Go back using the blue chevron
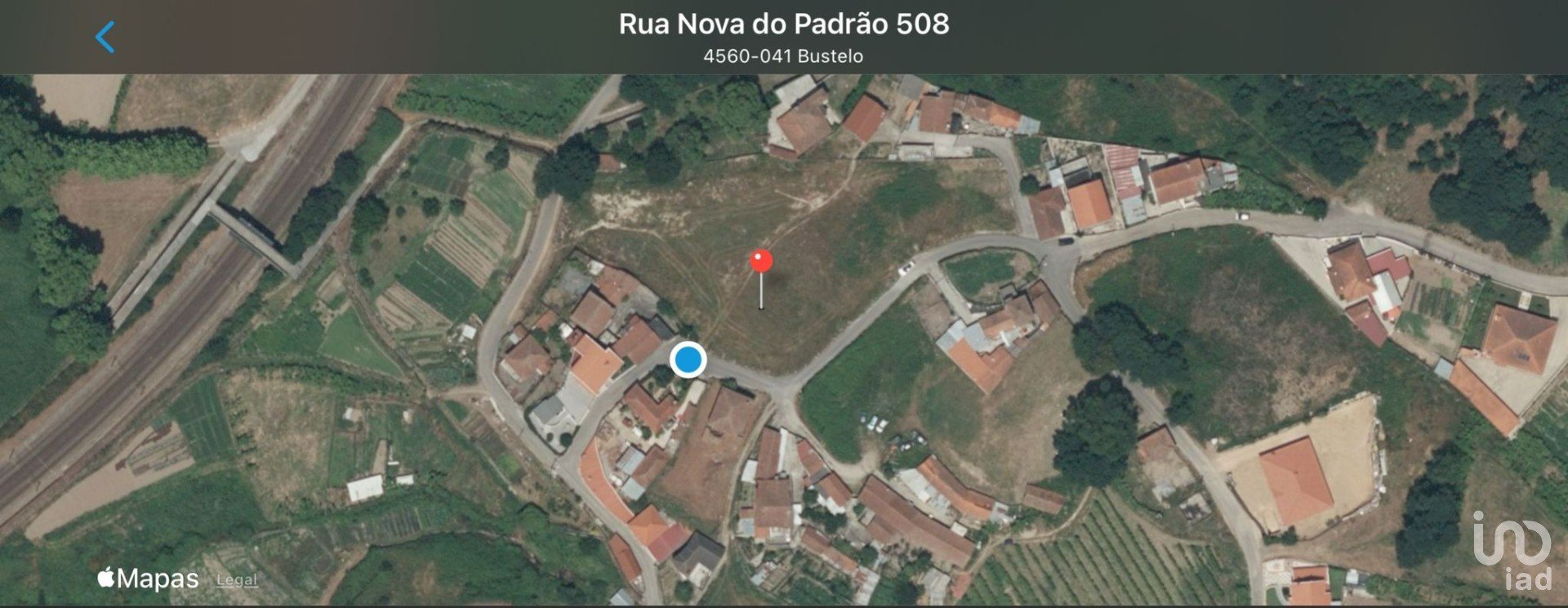The width and height of the screenshot is (1568, 608). tap(105, 38)
